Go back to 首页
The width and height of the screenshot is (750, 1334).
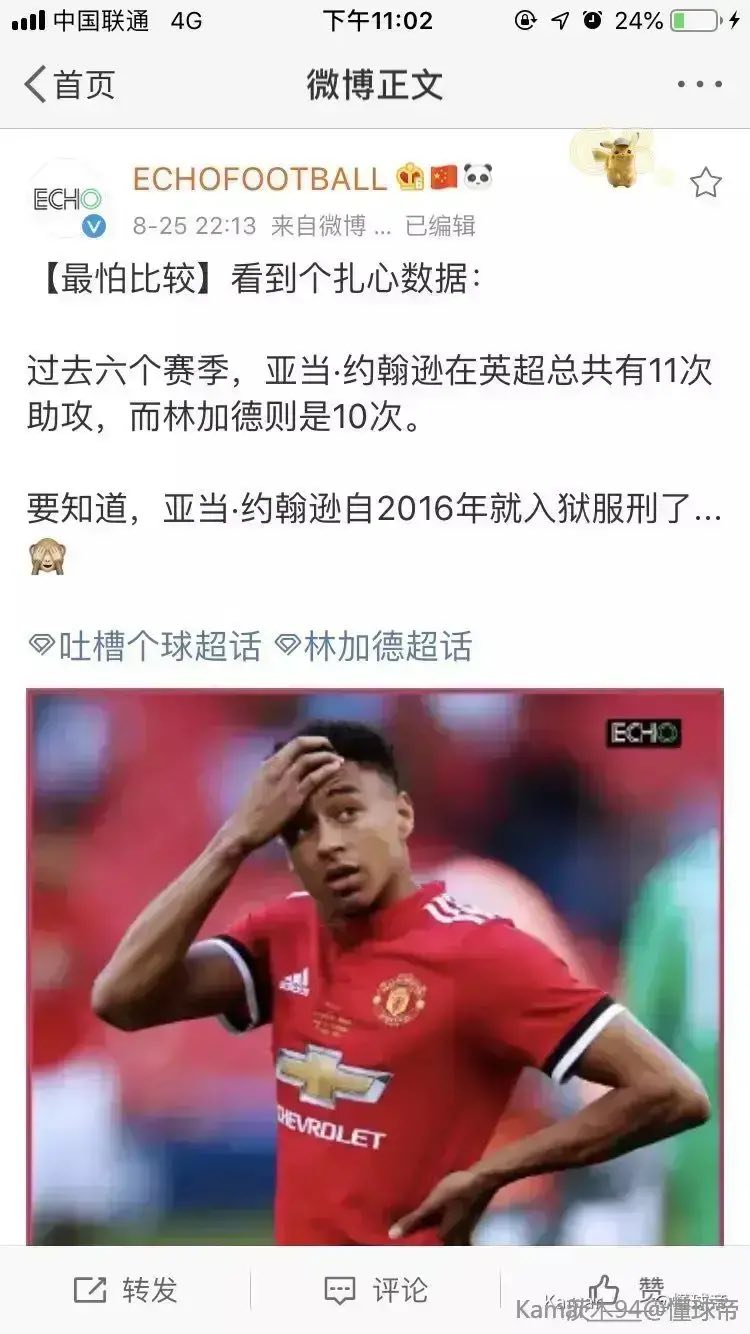click(x=68, y=84)
